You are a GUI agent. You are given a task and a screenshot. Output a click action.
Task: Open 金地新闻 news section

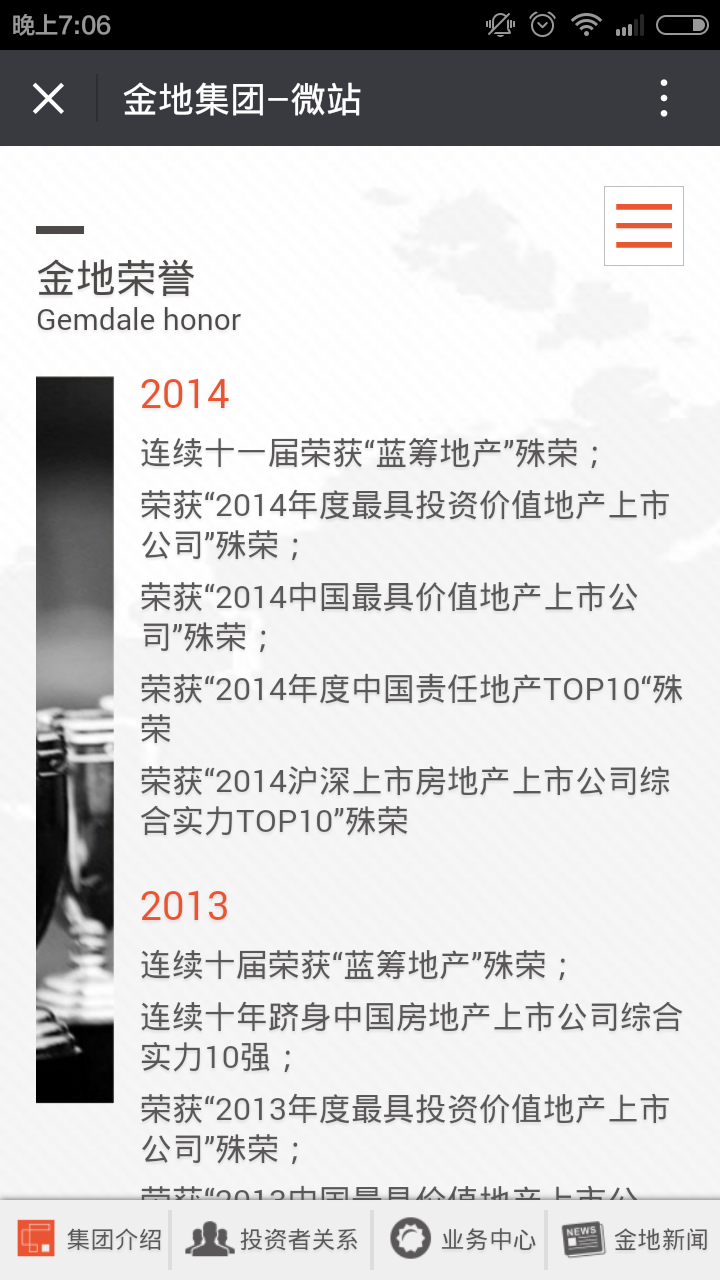click(x=634, y=1240)
